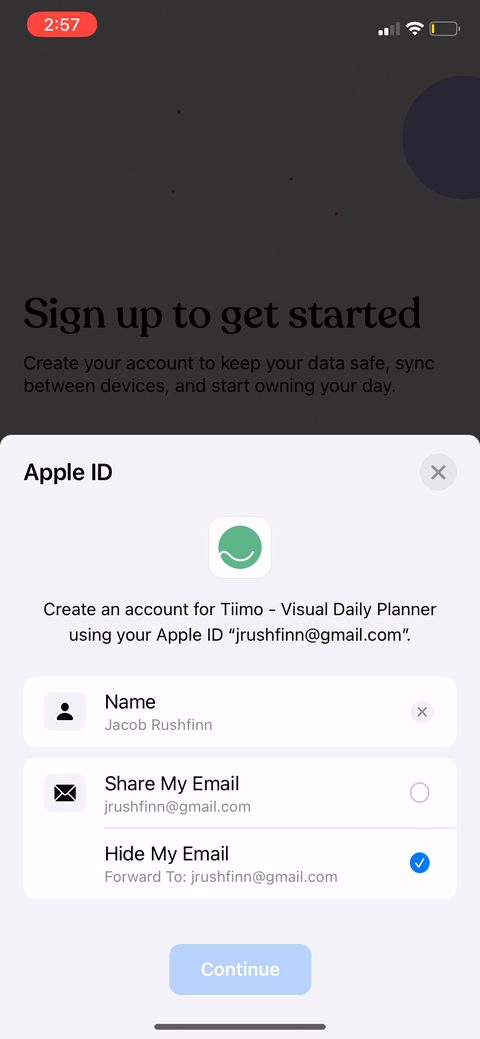Edit the name Jacob Rushfinn
The width and height of the screenshot is (480, 1039).
240,712
